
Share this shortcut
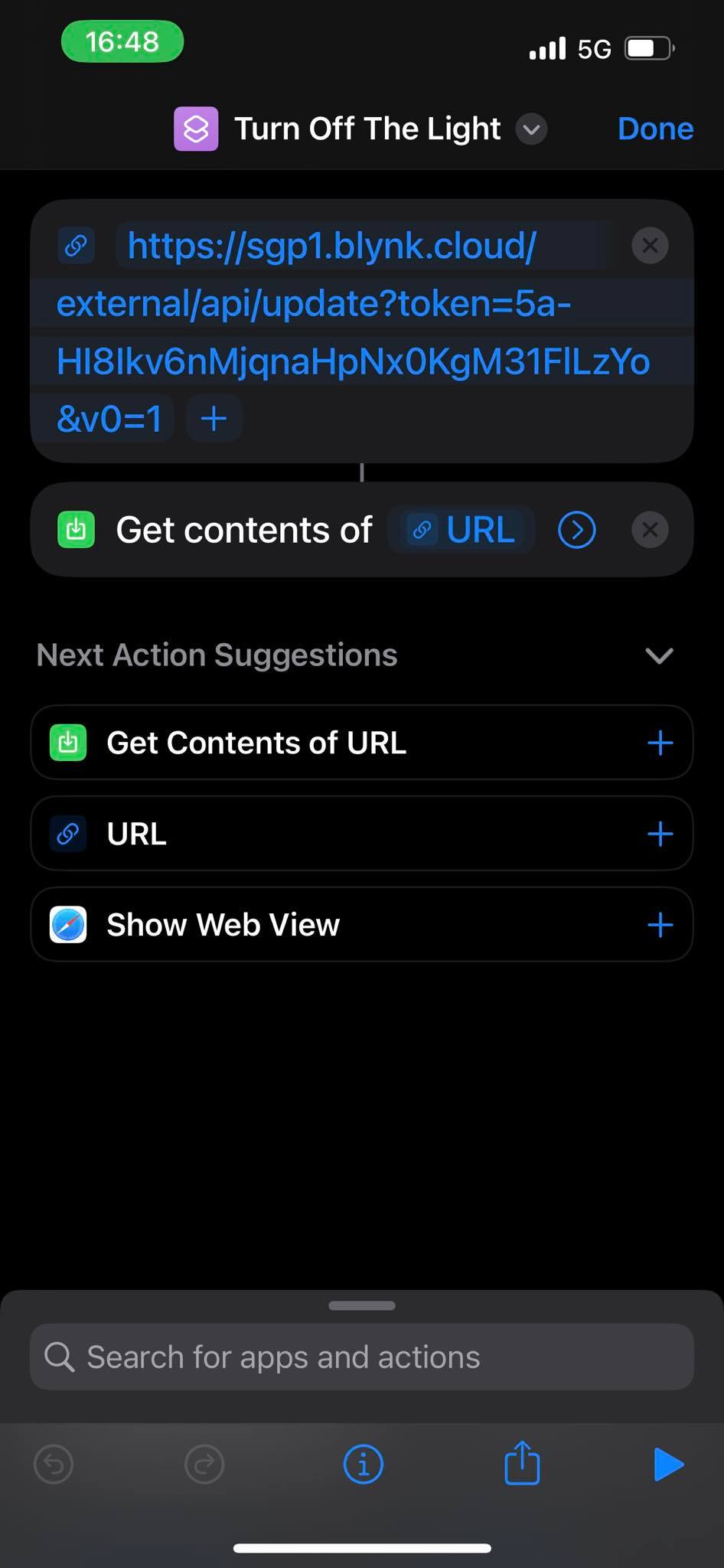pos(522,1463)
